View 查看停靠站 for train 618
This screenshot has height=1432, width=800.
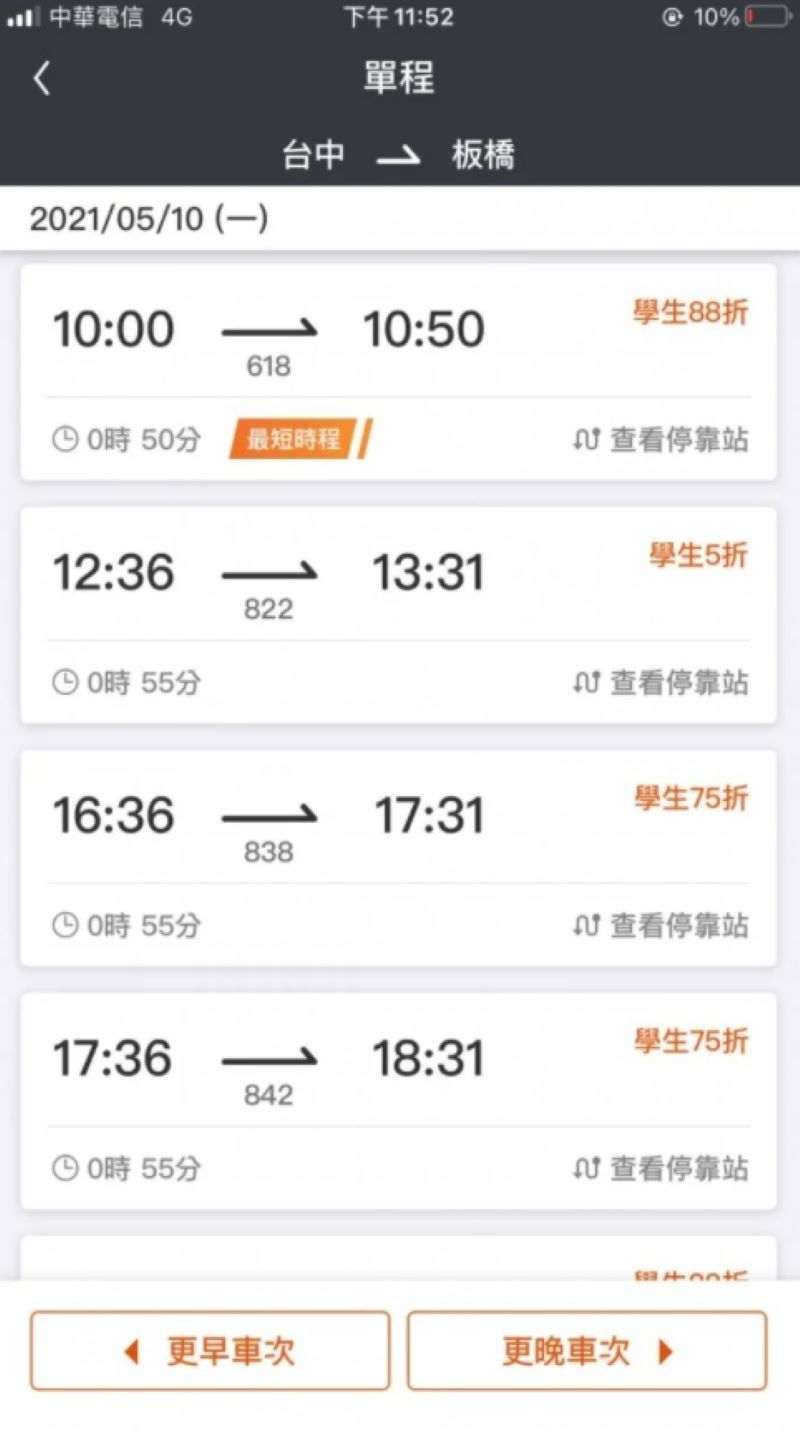tap(661, 439)
